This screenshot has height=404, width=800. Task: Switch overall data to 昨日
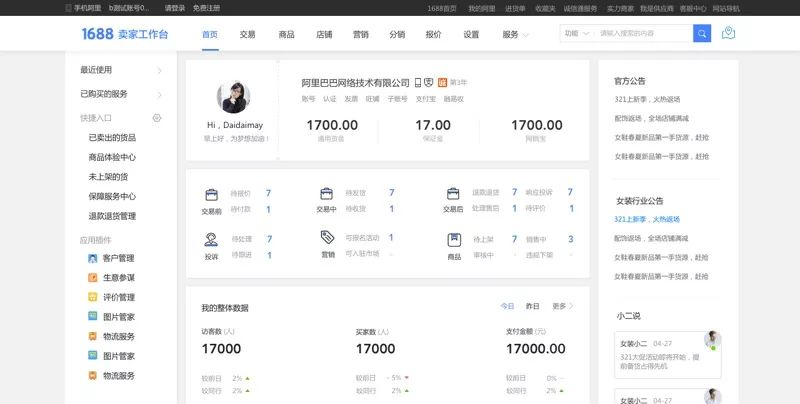tap(532, 306)
